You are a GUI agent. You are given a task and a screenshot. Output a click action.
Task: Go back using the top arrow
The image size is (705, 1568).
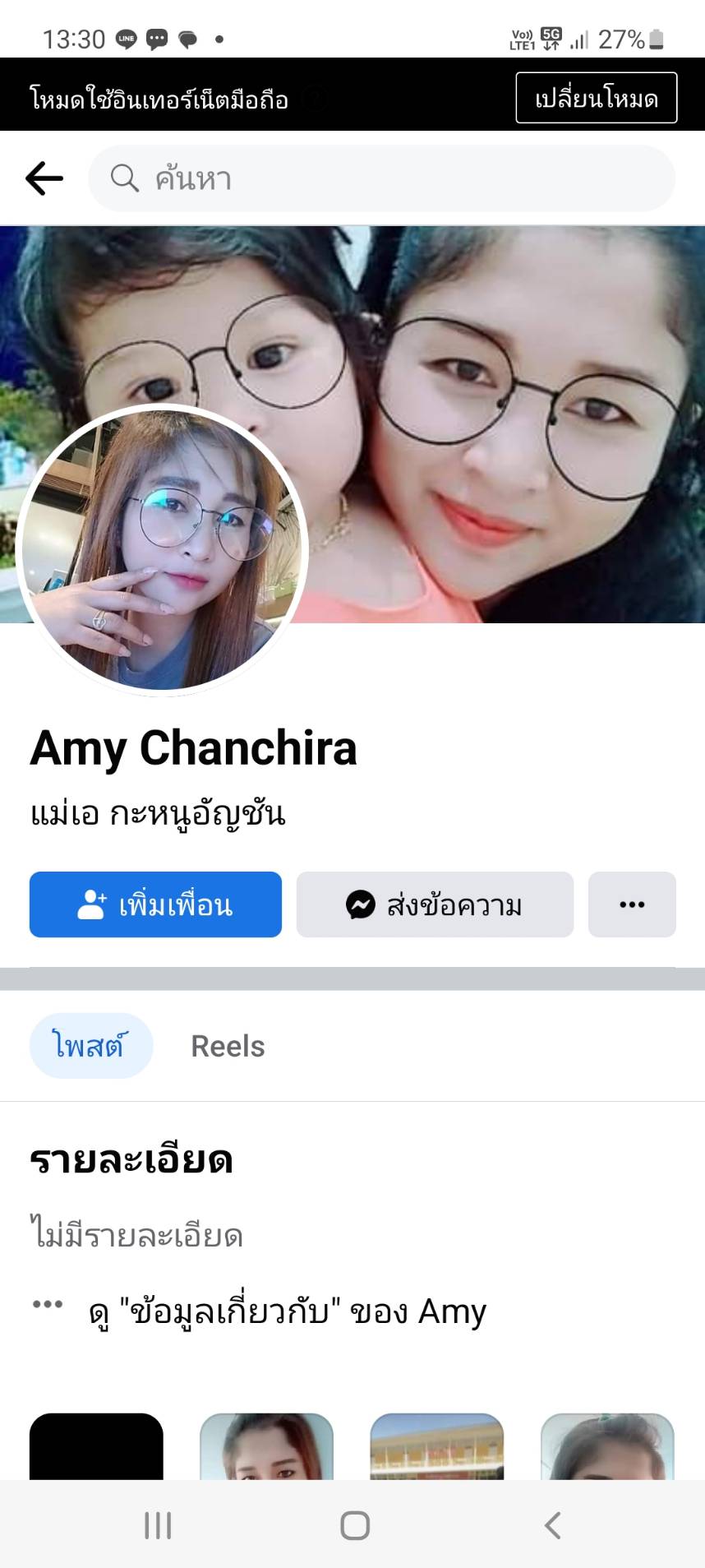[44, 178]
